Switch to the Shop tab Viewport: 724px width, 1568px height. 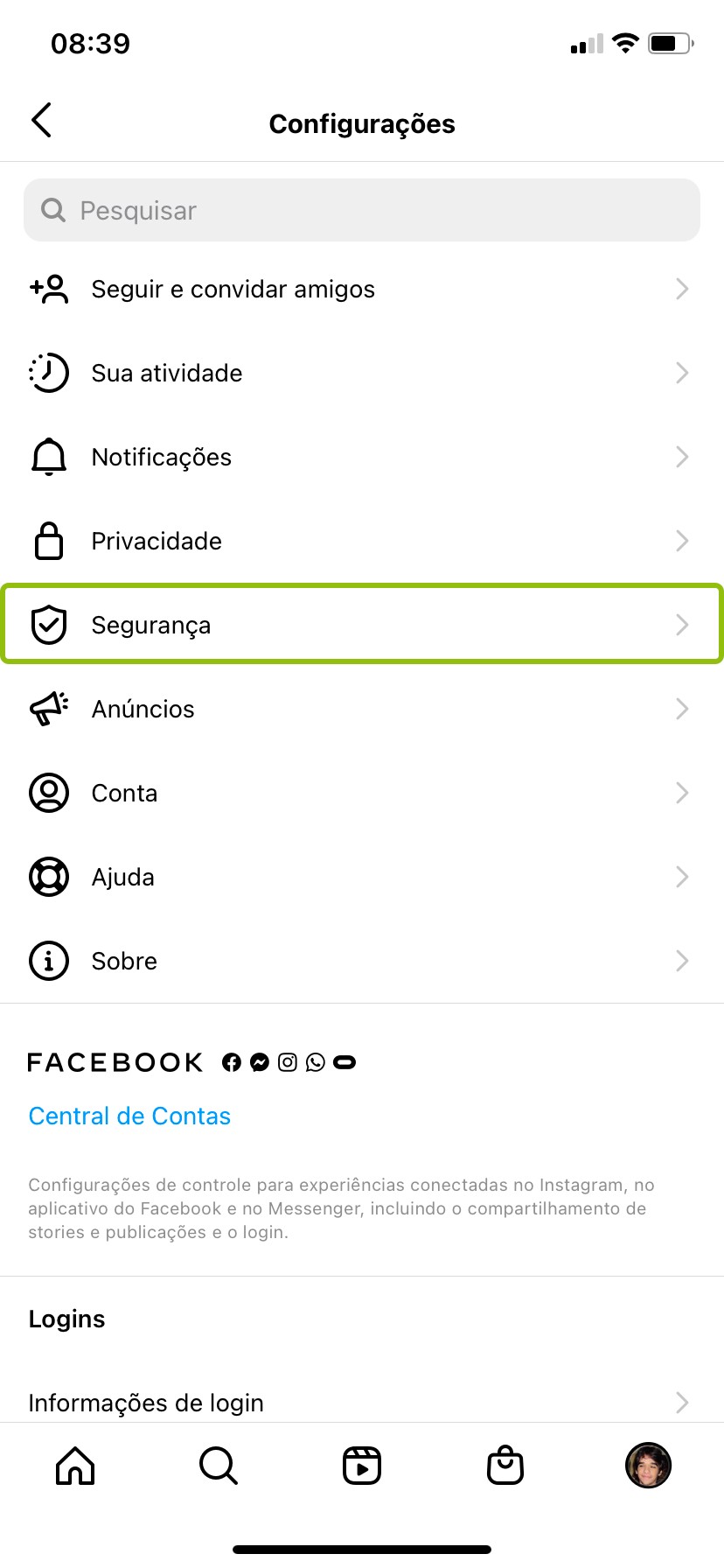pos(505,1466)
